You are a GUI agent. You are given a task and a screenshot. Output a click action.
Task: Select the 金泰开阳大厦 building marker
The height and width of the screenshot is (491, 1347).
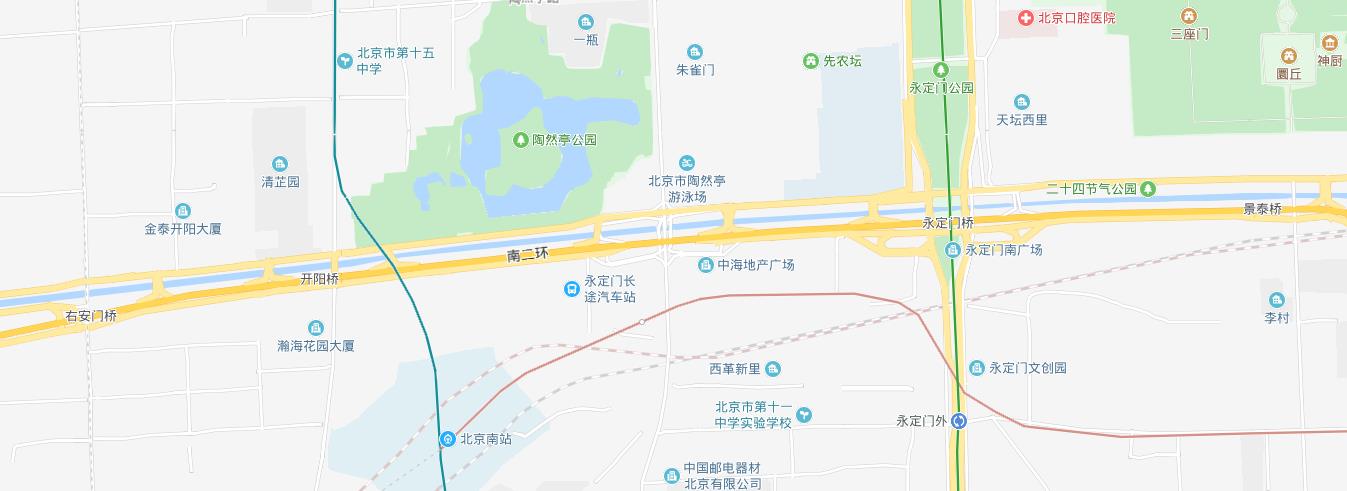[182, 211]
